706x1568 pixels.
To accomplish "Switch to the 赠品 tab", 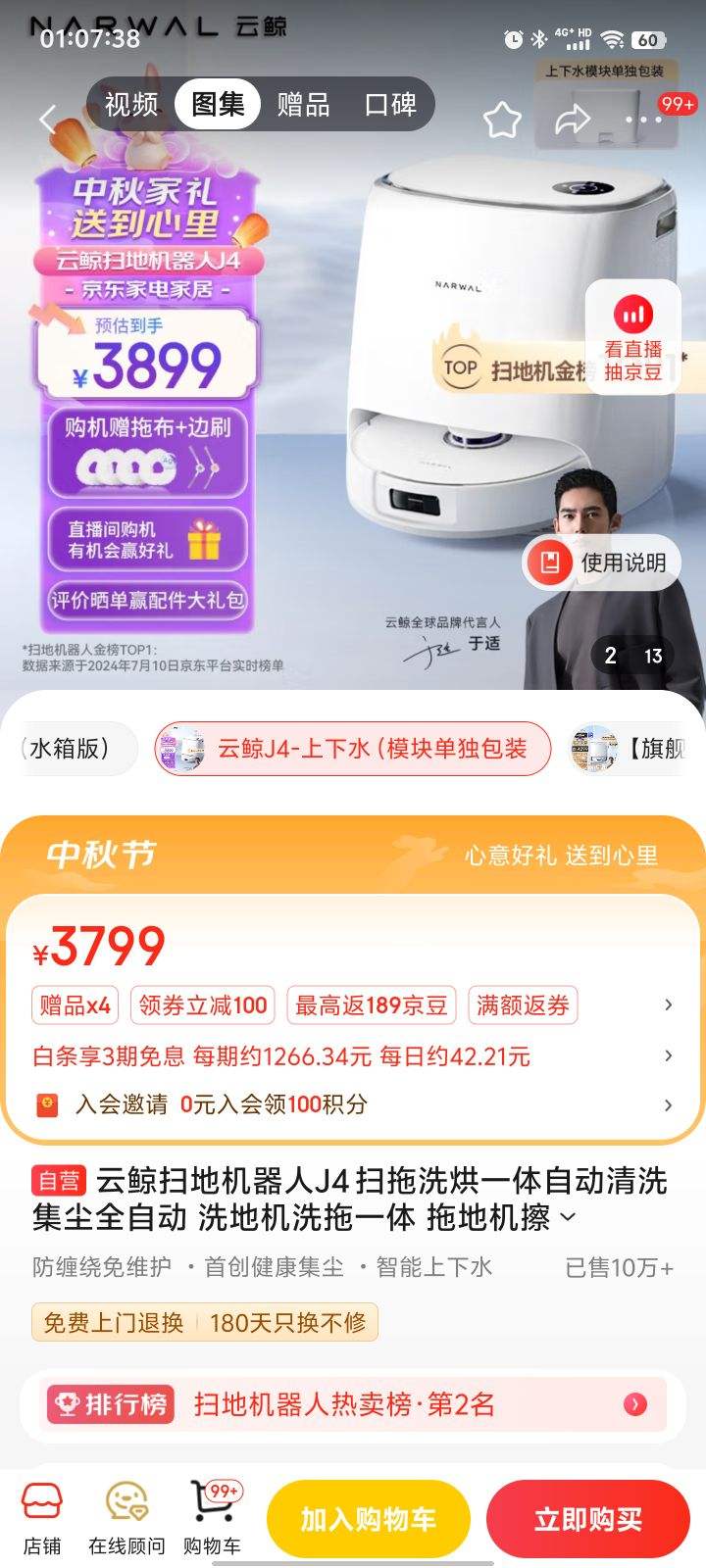I will [303, 104].
